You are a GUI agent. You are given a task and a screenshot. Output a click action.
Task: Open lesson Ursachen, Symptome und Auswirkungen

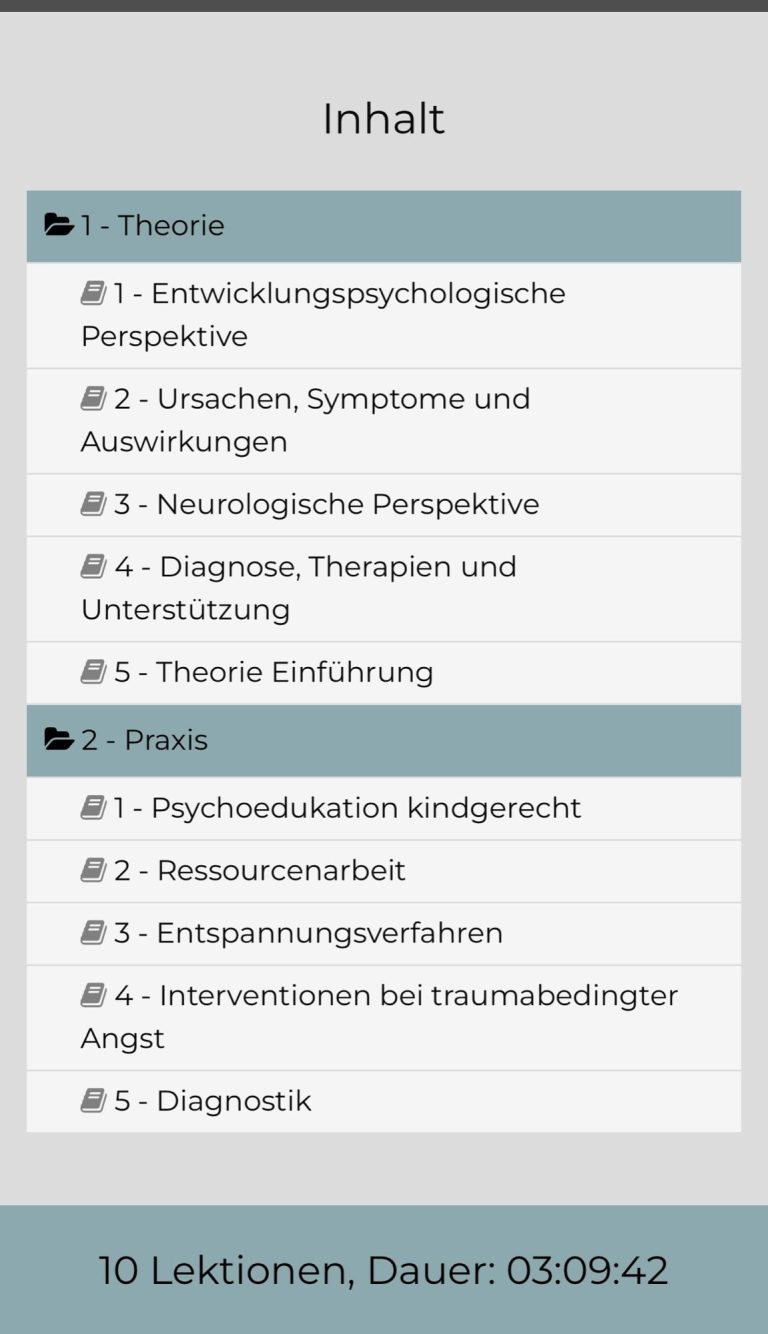305,420
